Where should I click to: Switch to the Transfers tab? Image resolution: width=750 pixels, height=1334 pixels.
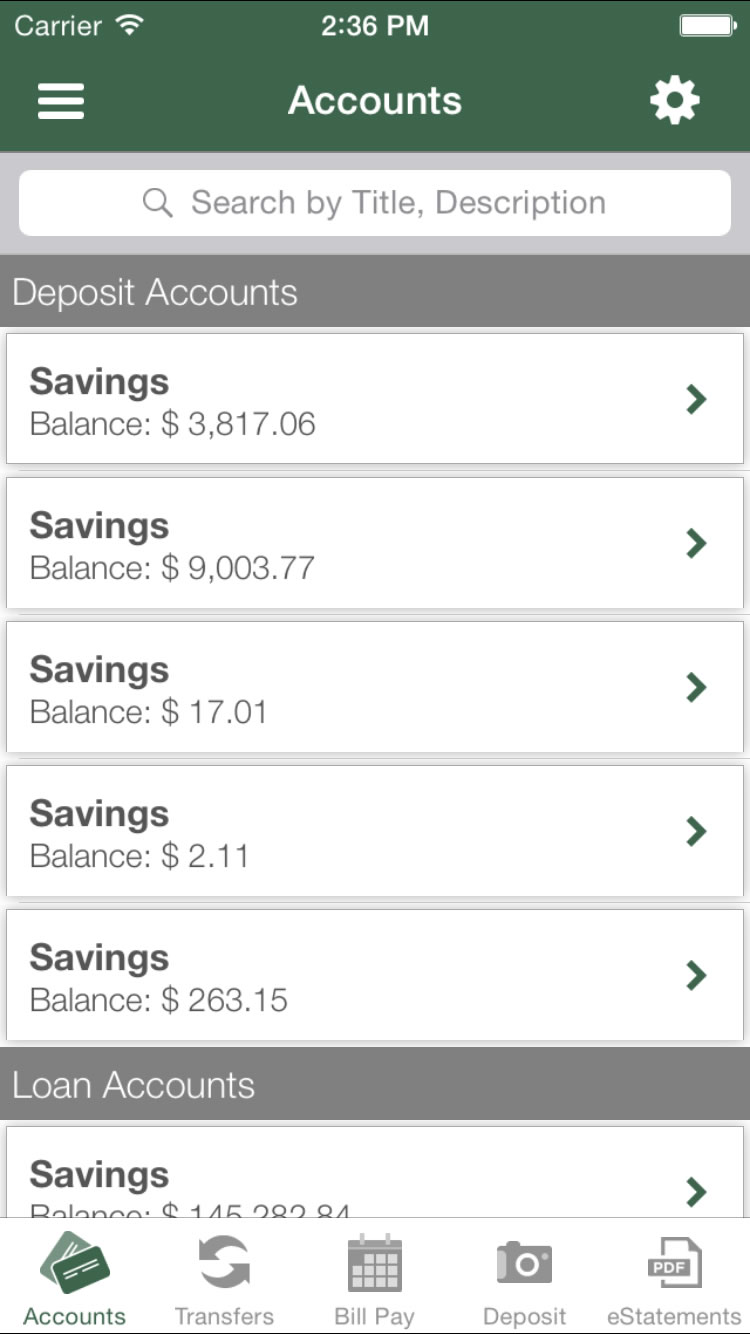[x=224, y=1280]
